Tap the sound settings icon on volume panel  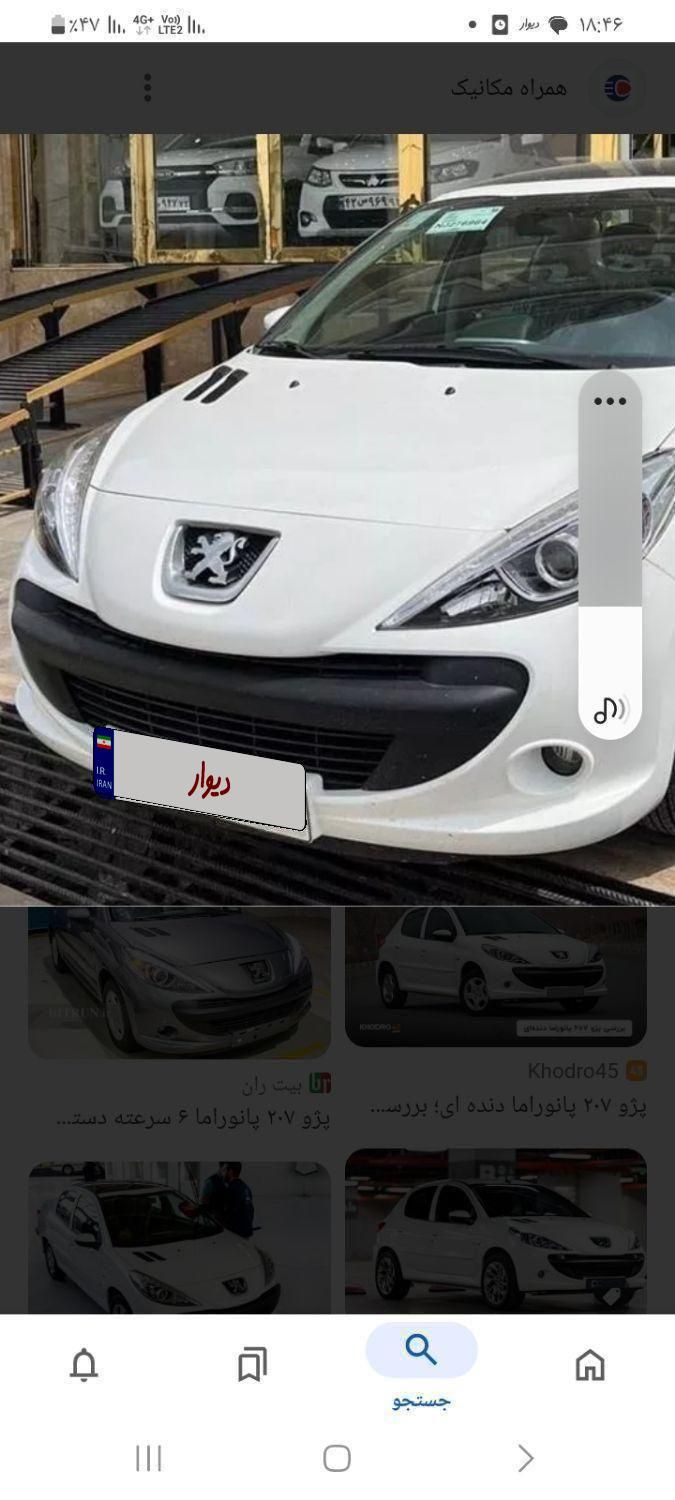coord(610,710)
